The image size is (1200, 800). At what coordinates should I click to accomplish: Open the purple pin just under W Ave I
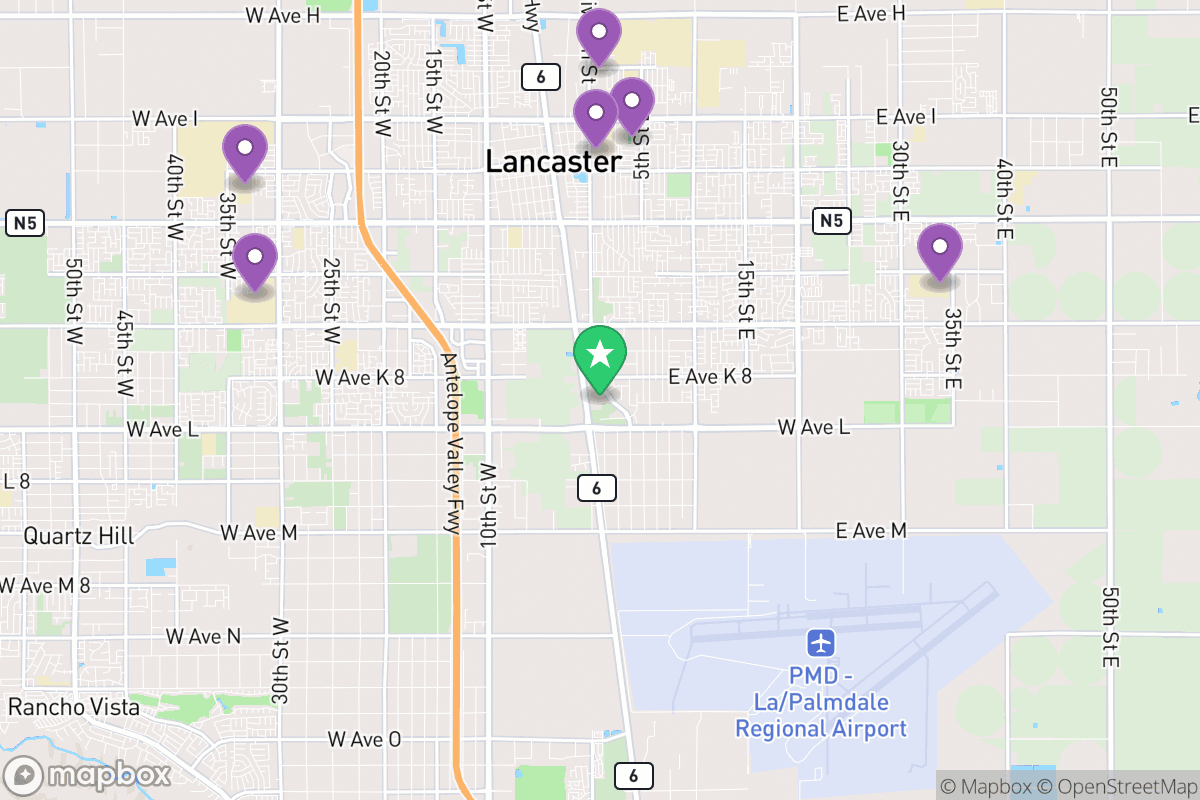(x=244, y=151)
